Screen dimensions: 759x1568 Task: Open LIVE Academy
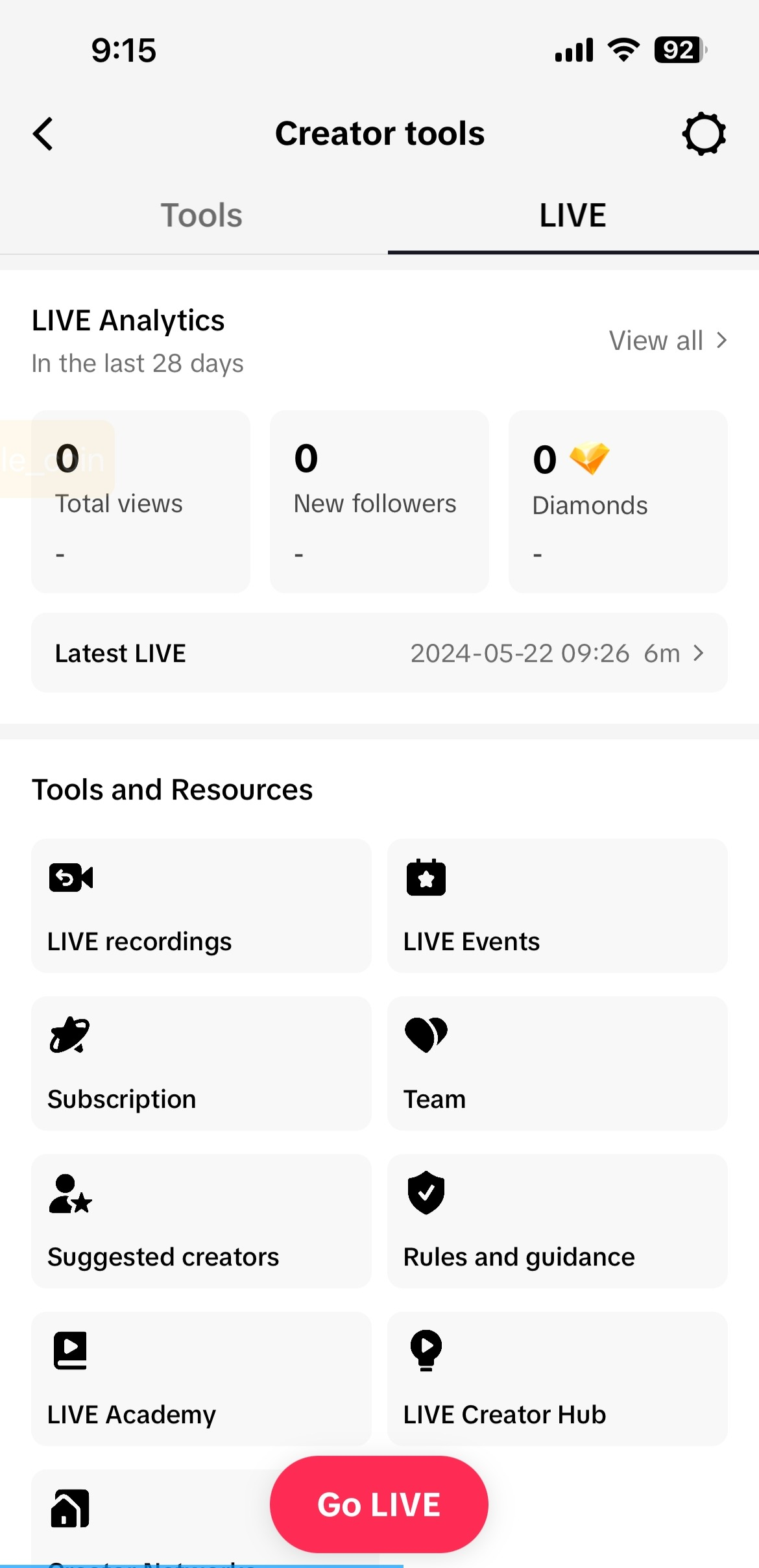point(201,1379)
